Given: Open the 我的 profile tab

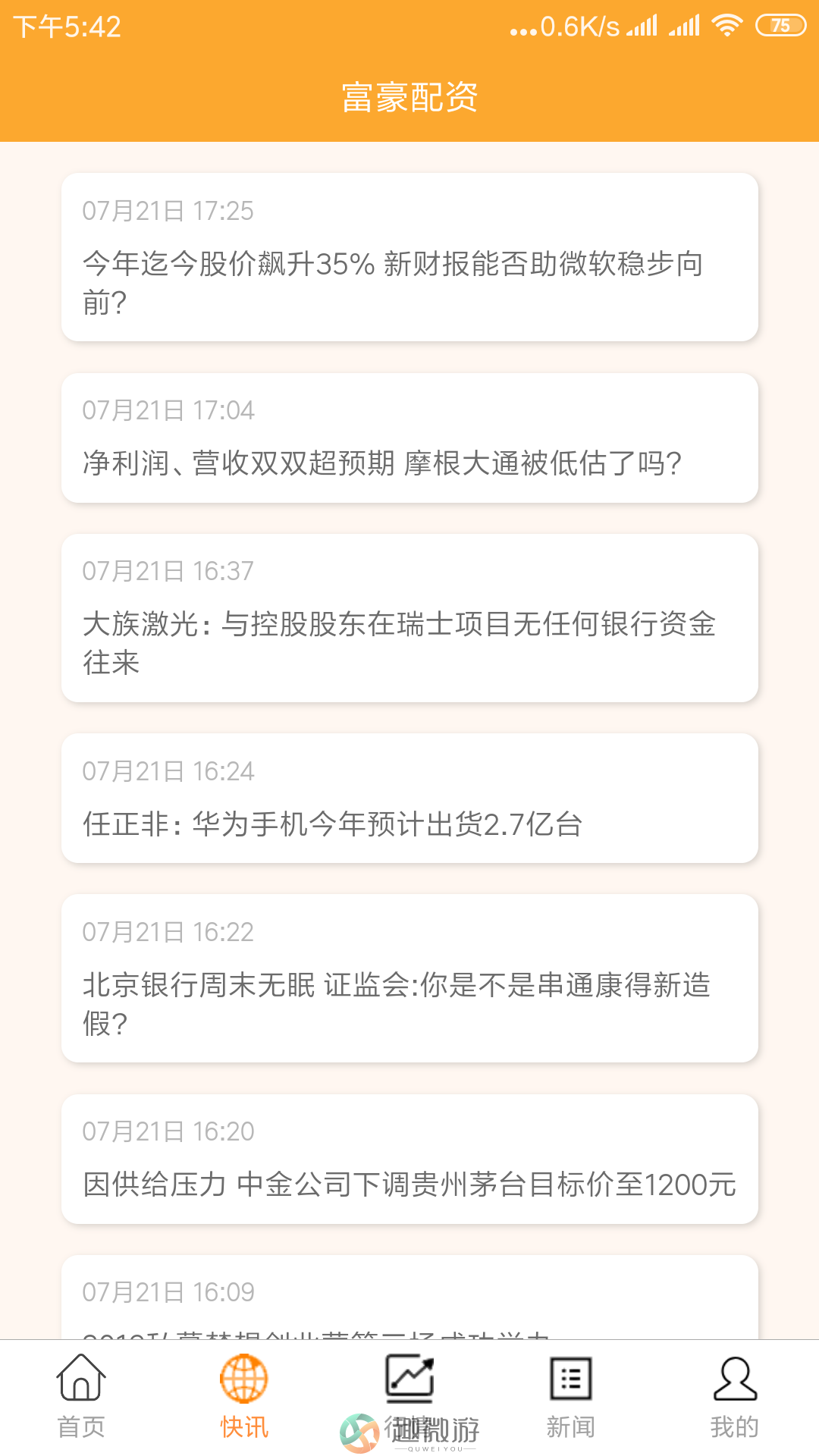Looking at the screenshot, I should click(x=735, y=1397).
